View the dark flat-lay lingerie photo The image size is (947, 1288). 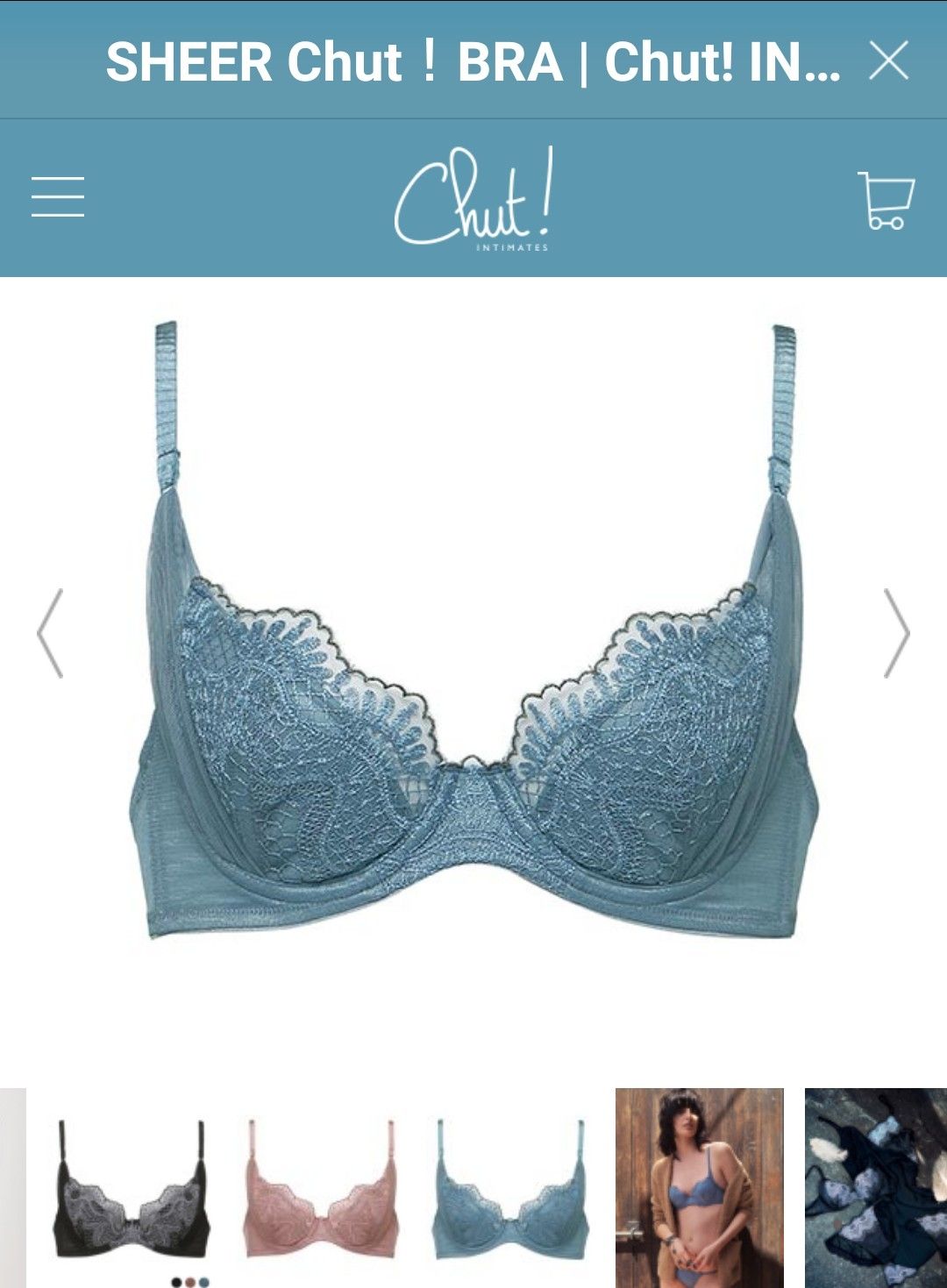click(x=875, y=1188)
